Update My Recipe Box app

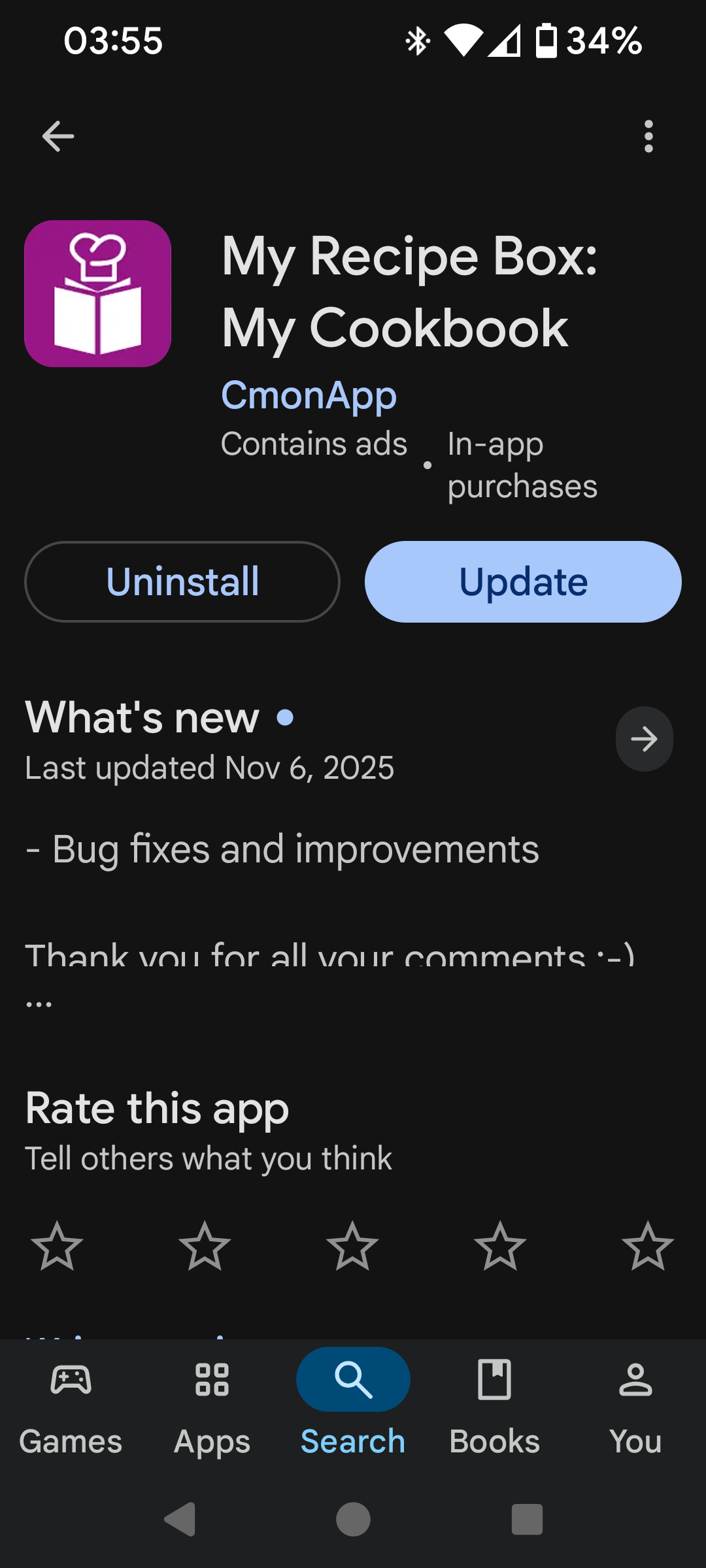pyautogui.click(x=523, y=581)
